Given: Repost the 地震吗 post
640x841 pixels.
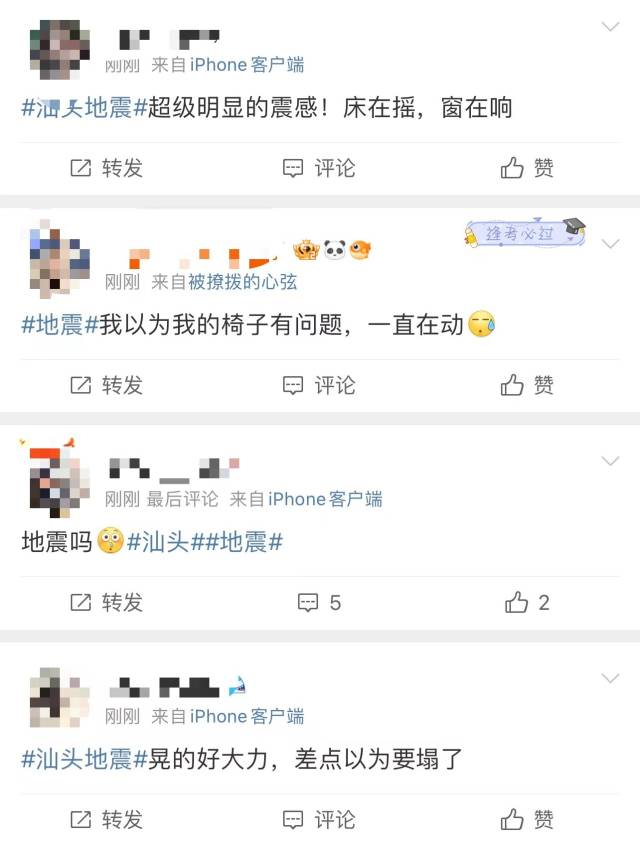Looking at the screenshot, I should pyautogui.click(x=107, y=602).
